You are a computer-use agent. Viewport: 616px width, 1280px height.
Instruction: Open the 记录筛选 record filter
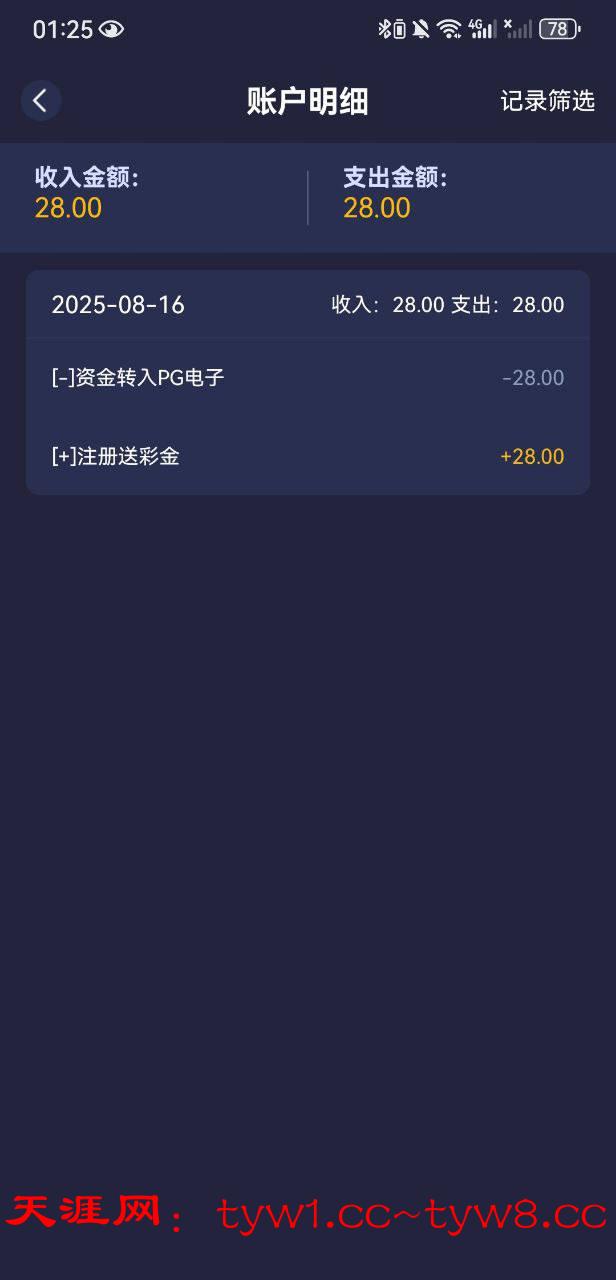(x=547, y=101)
